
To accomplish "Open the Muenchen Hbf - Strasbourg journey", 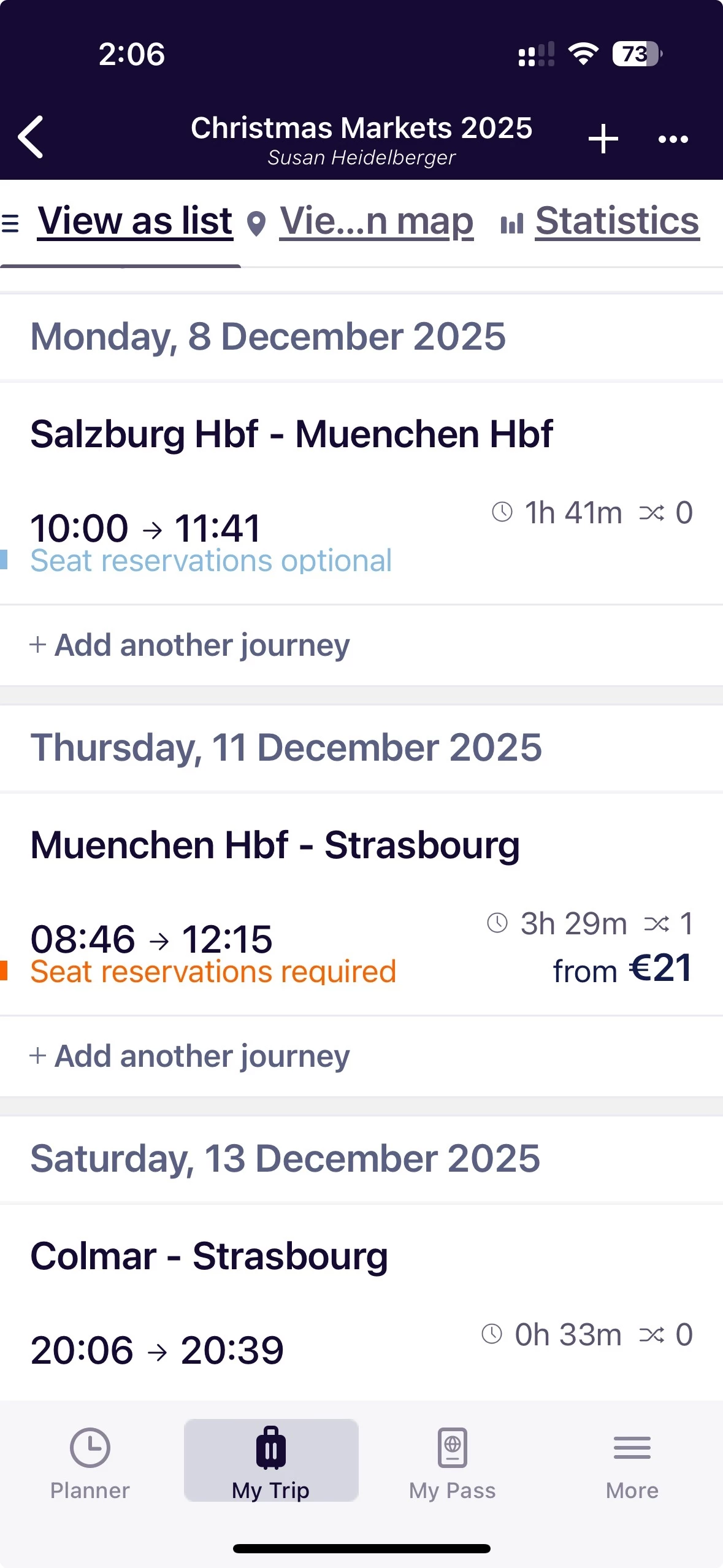I will pos(361,905).
